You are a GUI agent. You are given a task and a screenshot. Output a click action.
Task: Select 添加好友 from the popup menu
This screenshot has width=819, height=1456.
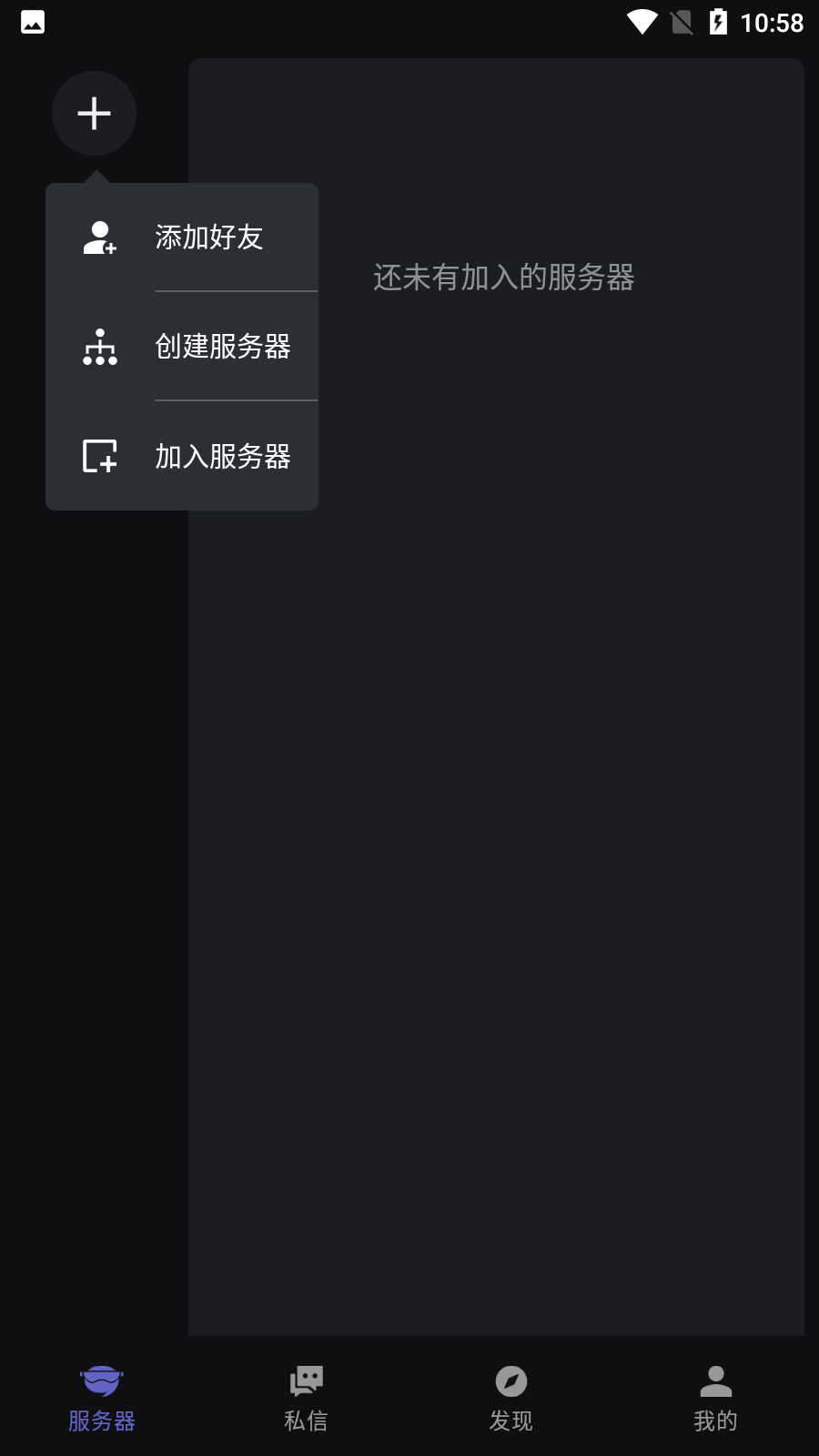pos(182,238)
